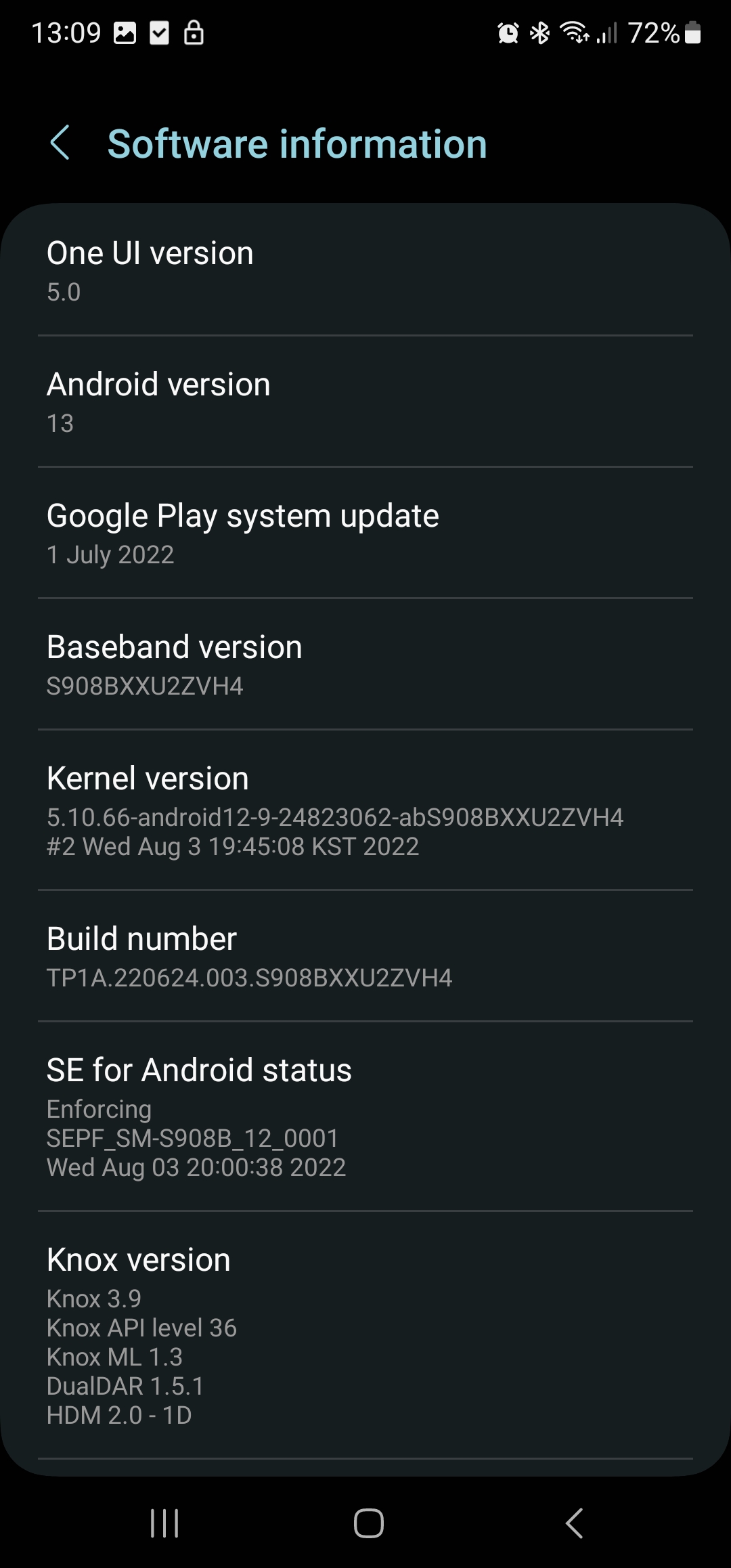
Task: Tap the Kernel version entry
Action: coord(365,810)
